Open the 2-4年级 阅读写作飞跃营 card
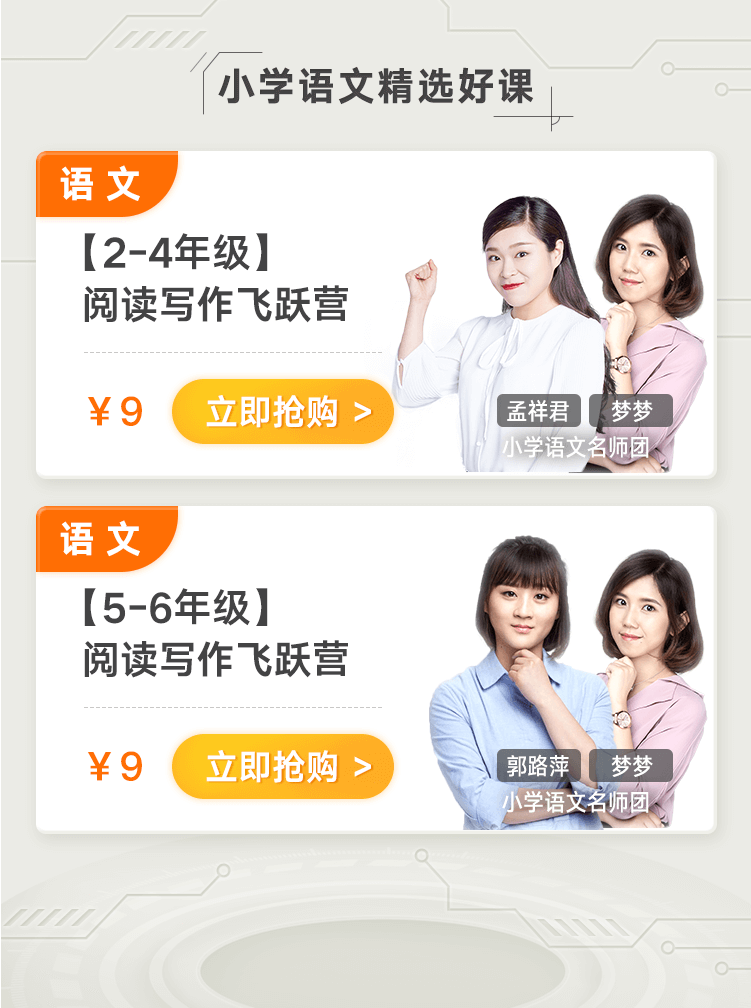751x1008 pixels. click(215, 281)
